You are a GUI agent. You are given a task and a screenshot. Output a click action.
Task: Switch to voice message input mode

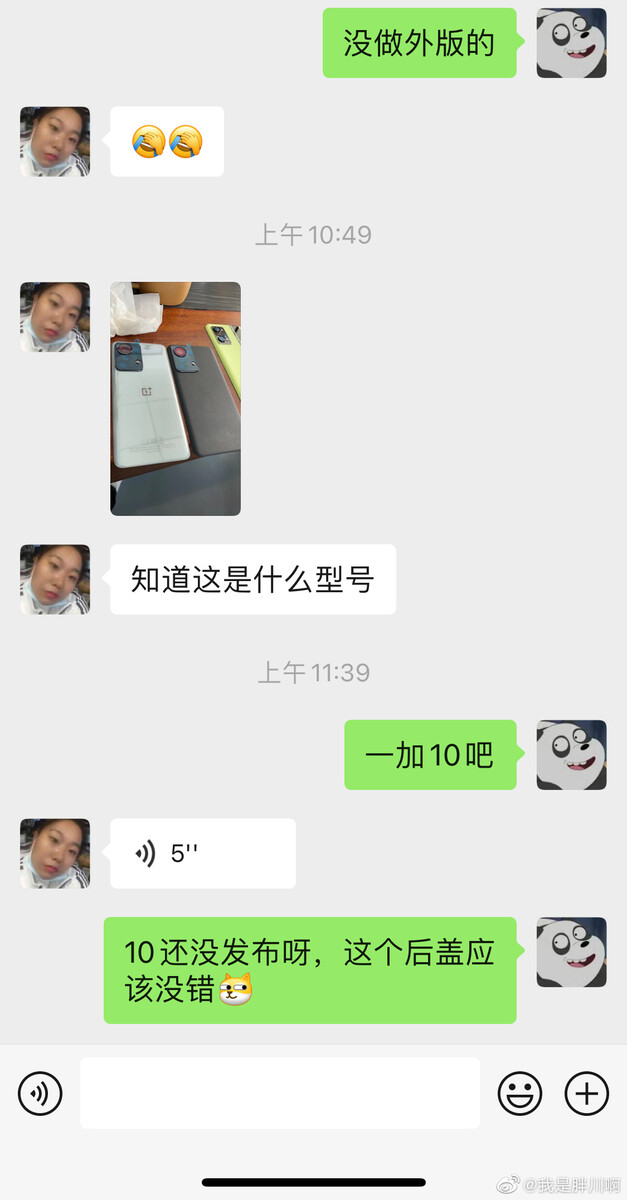click(40, 1093)
